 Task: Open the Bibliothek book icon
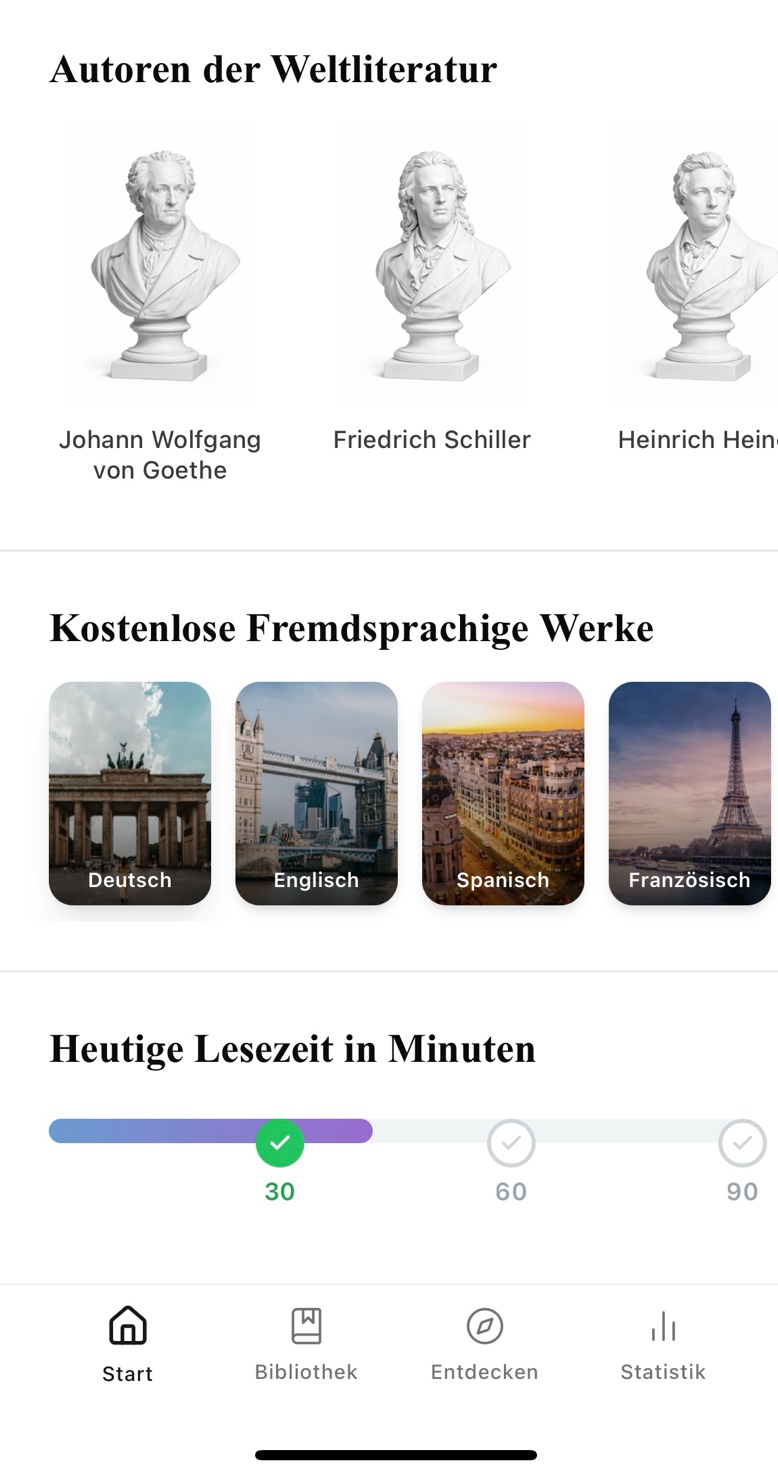(305, 1325)
